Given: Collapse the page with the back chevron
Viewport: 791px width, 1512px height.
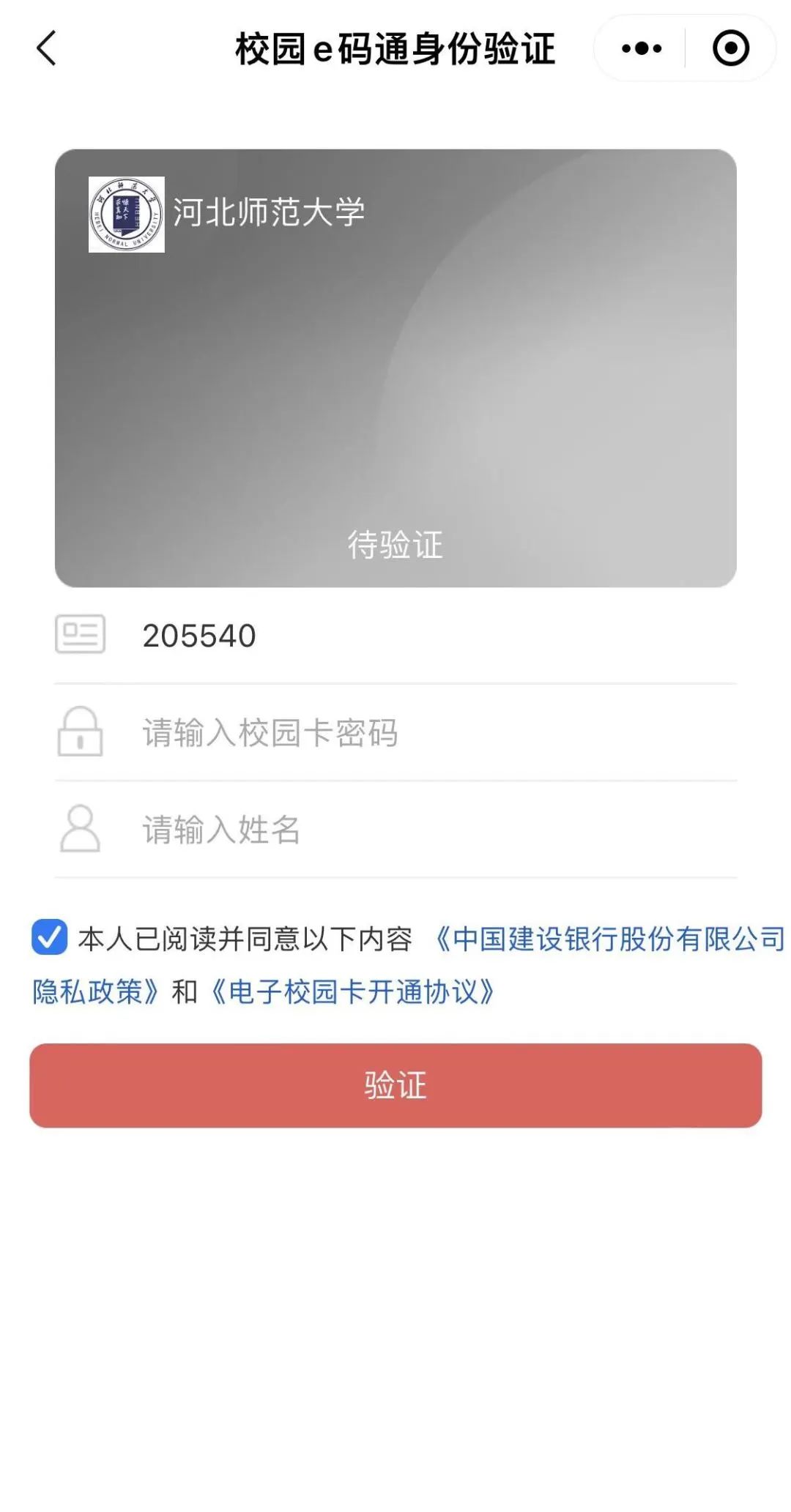Looking at the screenshot, I should pos(45,48).
